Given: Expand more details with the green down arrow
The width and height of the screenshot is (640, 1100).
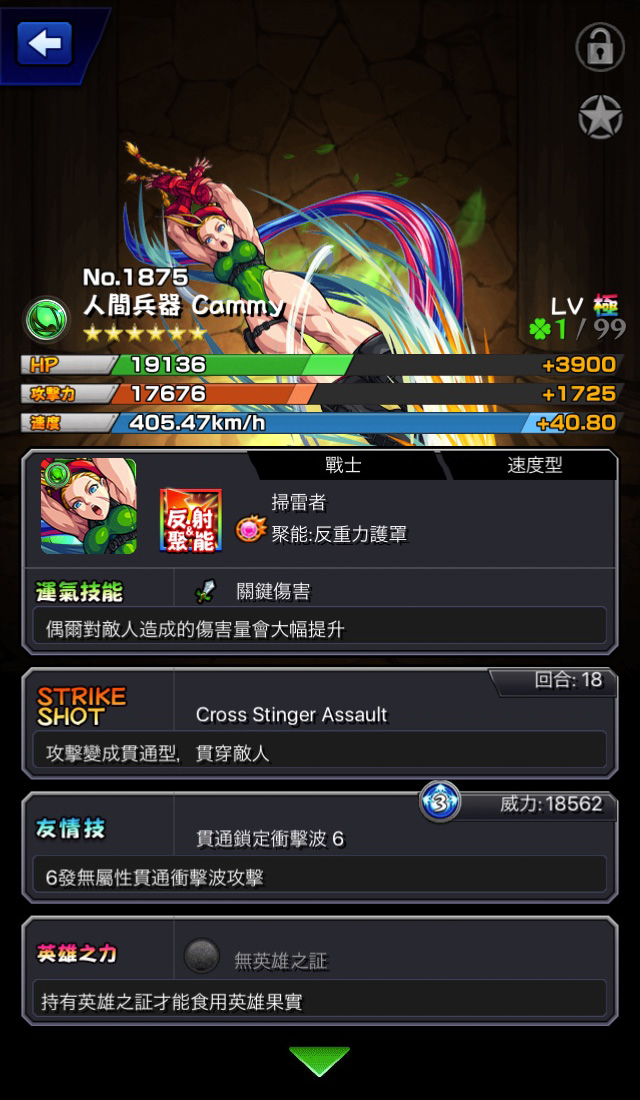Looking at the screenshot, I should [319, 1061].
